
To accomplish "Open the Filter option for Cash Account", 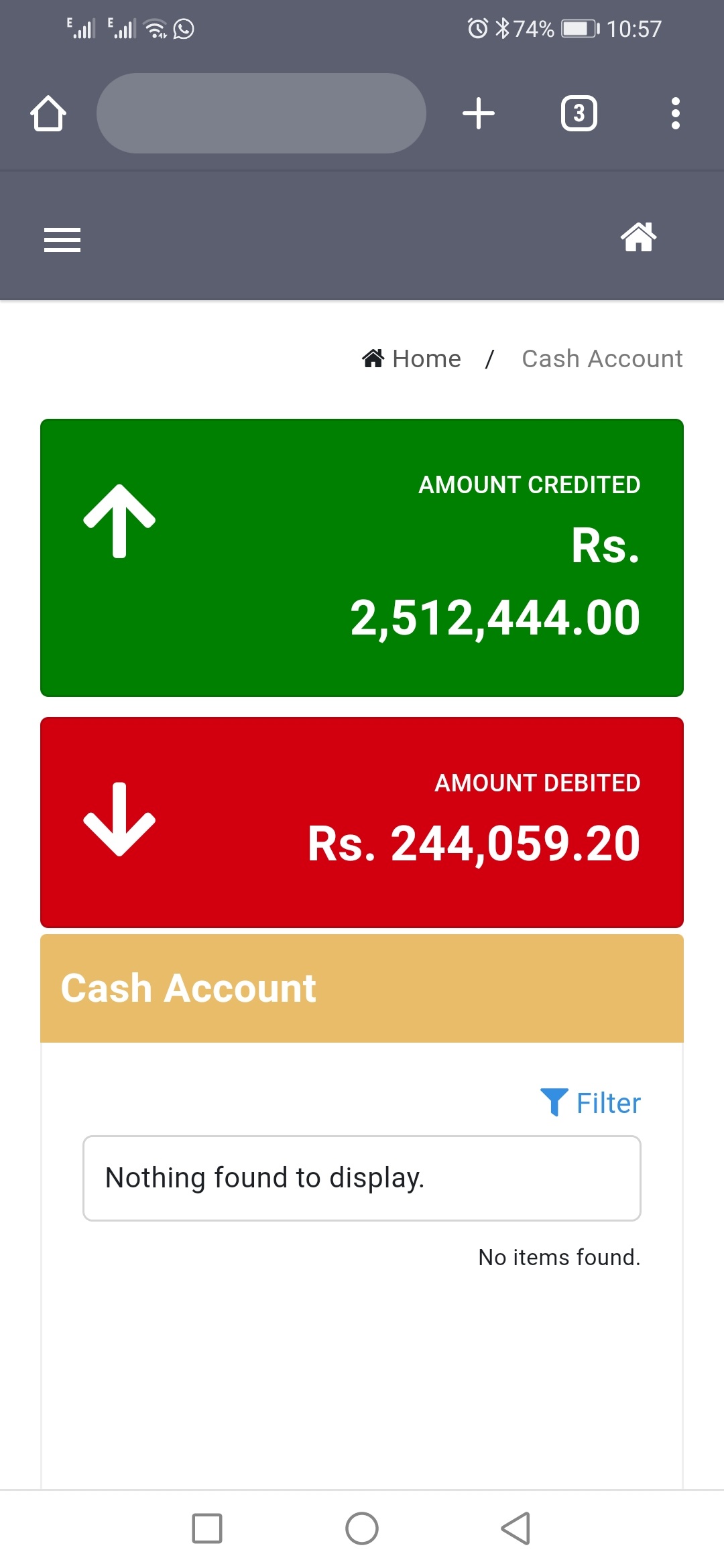I will (591, 1103).
